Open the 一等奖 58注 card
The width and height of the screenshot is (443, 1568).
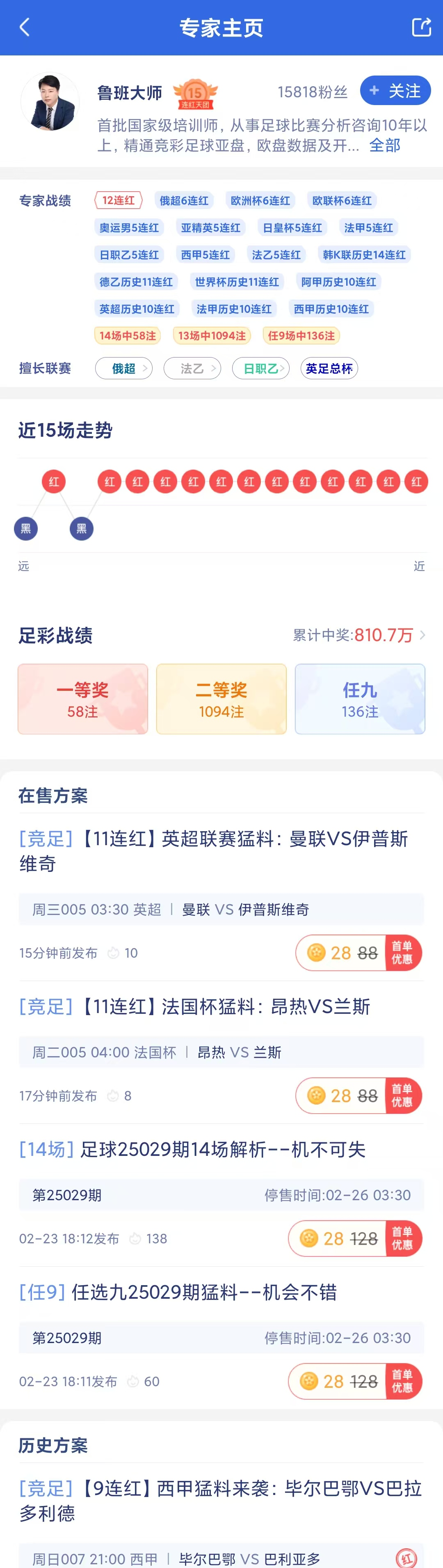[83, 699]
